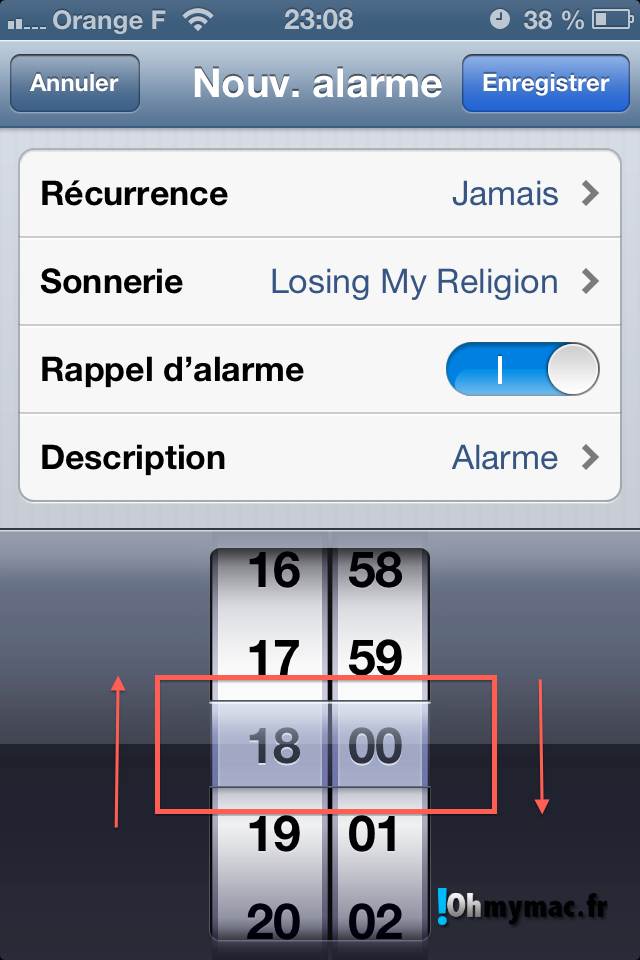Cancel the new alarm with Annuler

(x=74, y=84)
